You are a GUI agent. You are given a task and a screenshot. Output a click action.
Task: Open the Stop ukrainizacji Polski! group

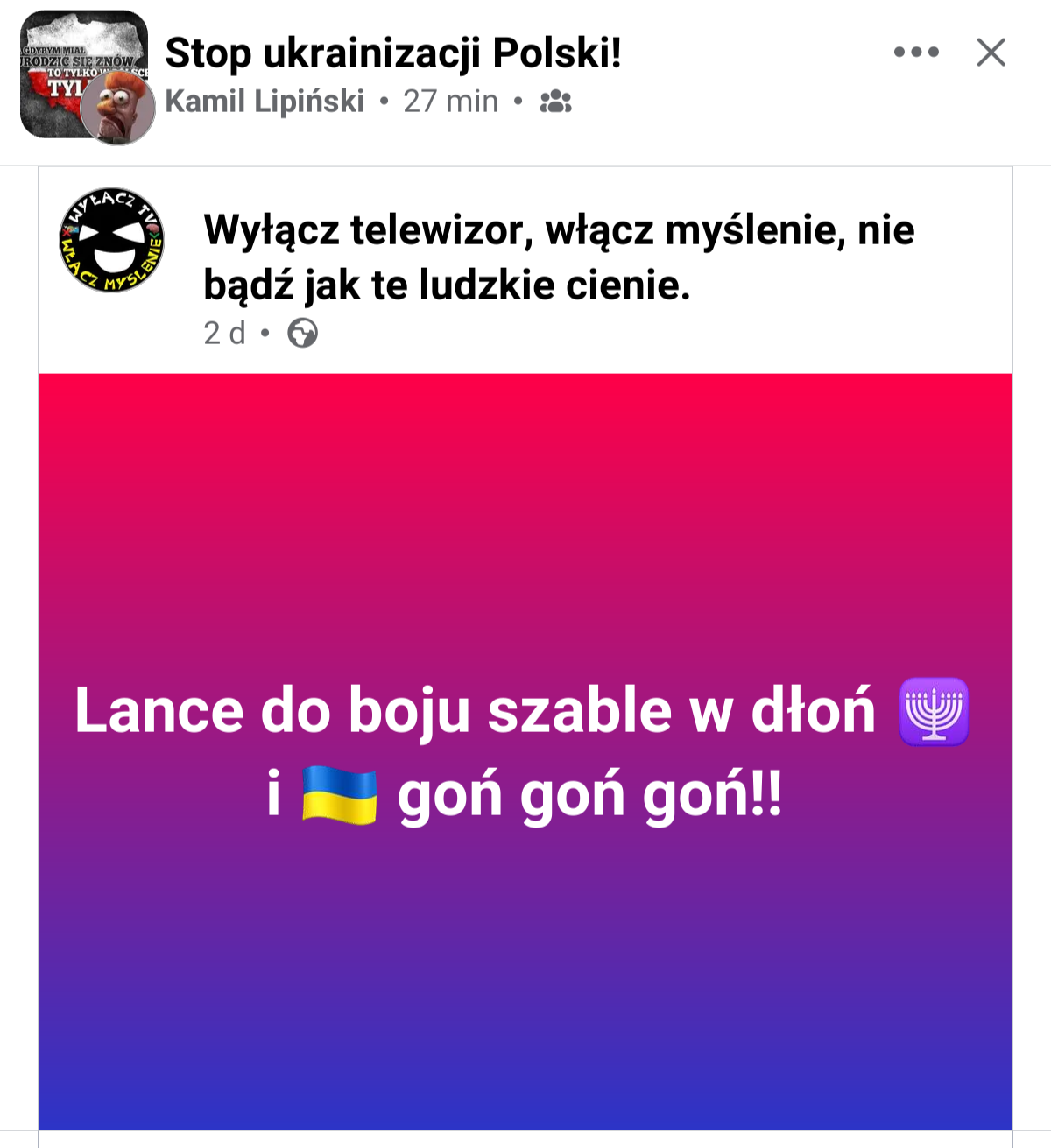393,53
